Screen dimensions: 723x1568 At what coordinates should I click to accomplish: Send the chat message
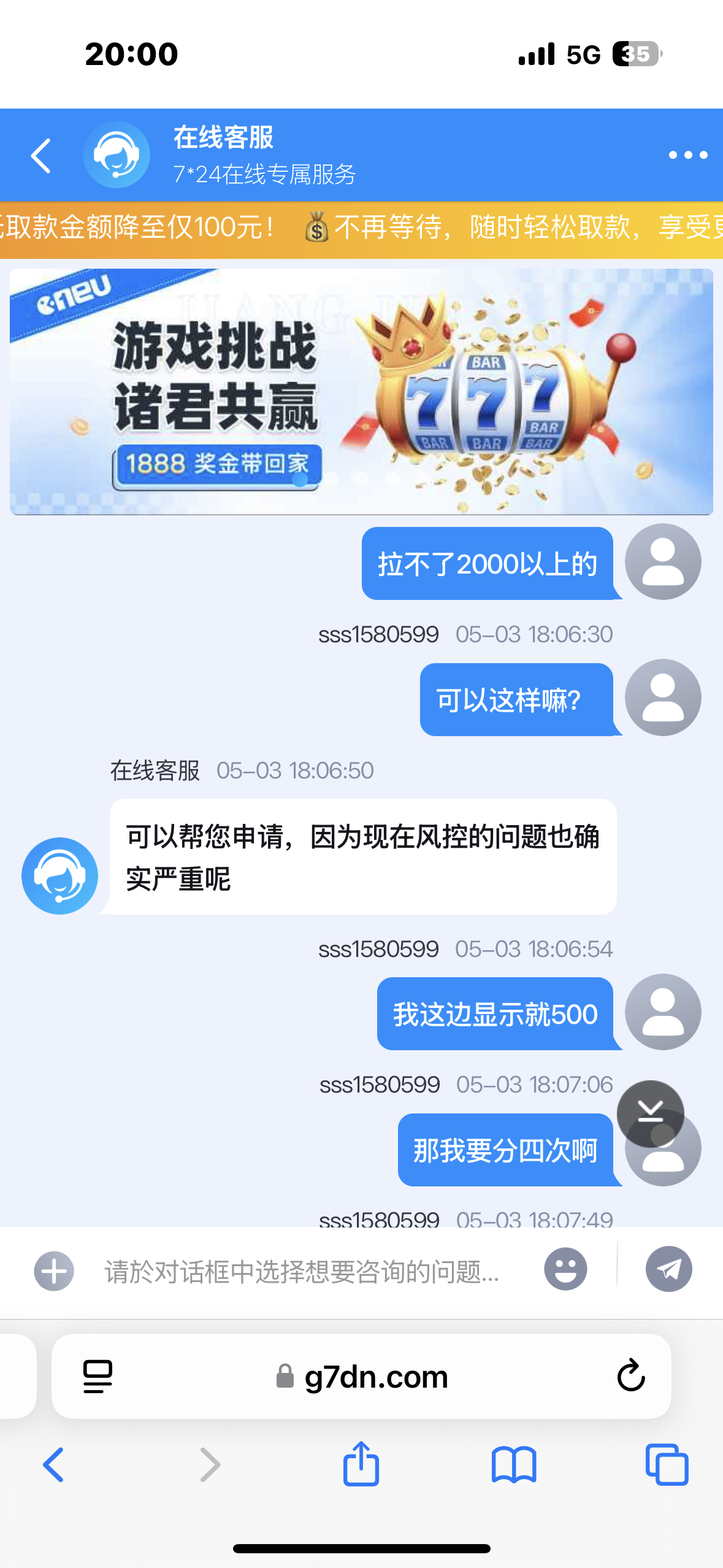pyautogui.click(x=668, y=1269)
